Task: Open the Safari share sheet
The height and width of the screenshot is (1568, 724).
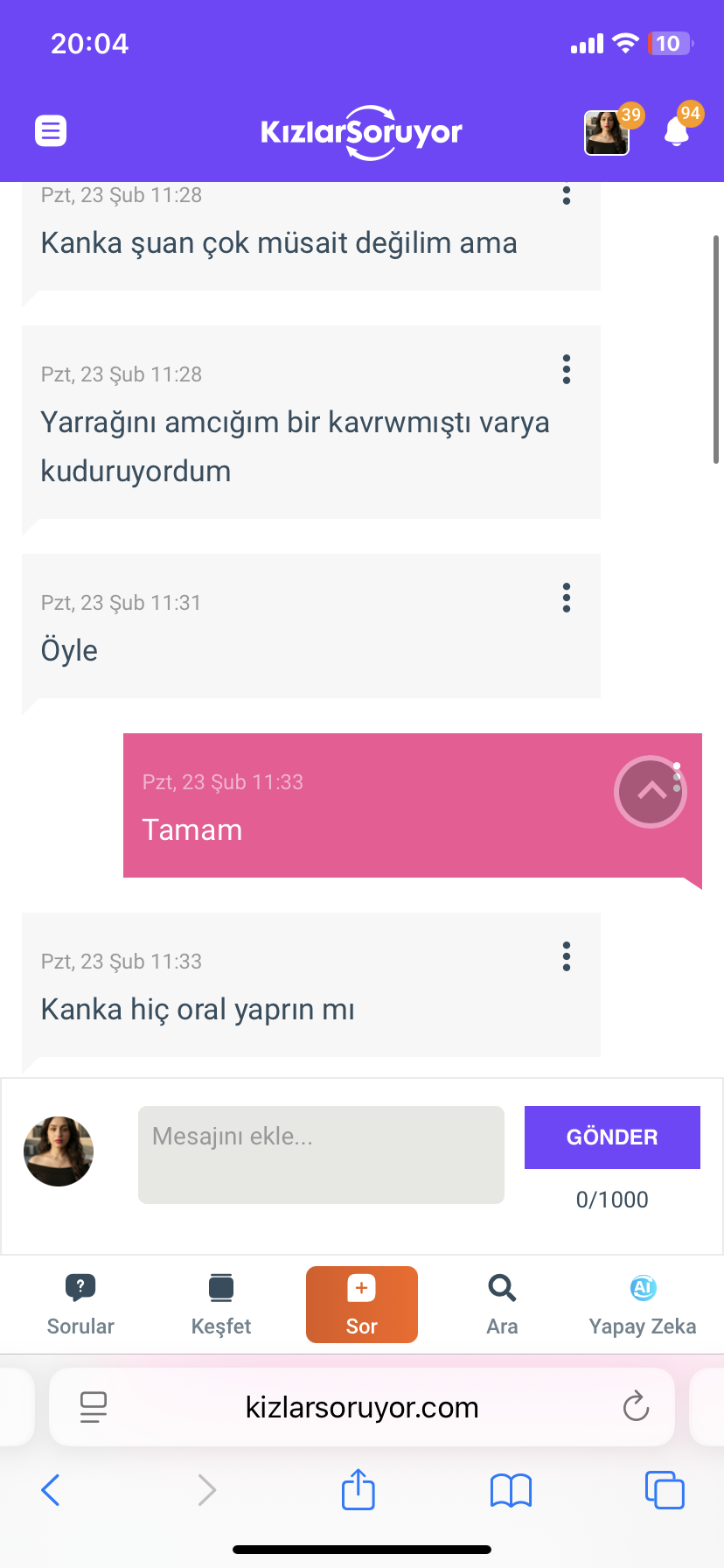Action: (358, 1489)
